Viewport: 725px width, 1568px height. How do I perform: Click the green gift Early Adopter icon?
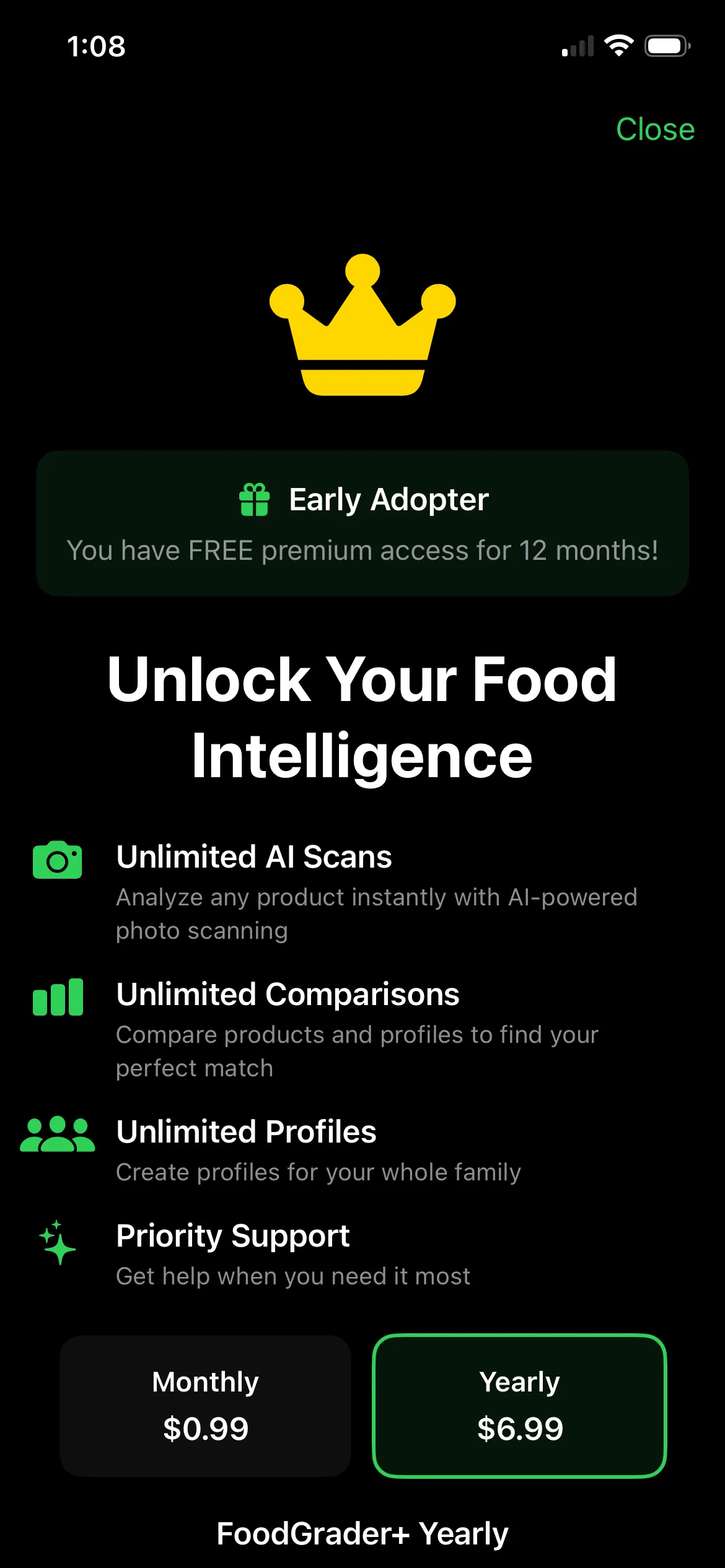coord(254,499)
